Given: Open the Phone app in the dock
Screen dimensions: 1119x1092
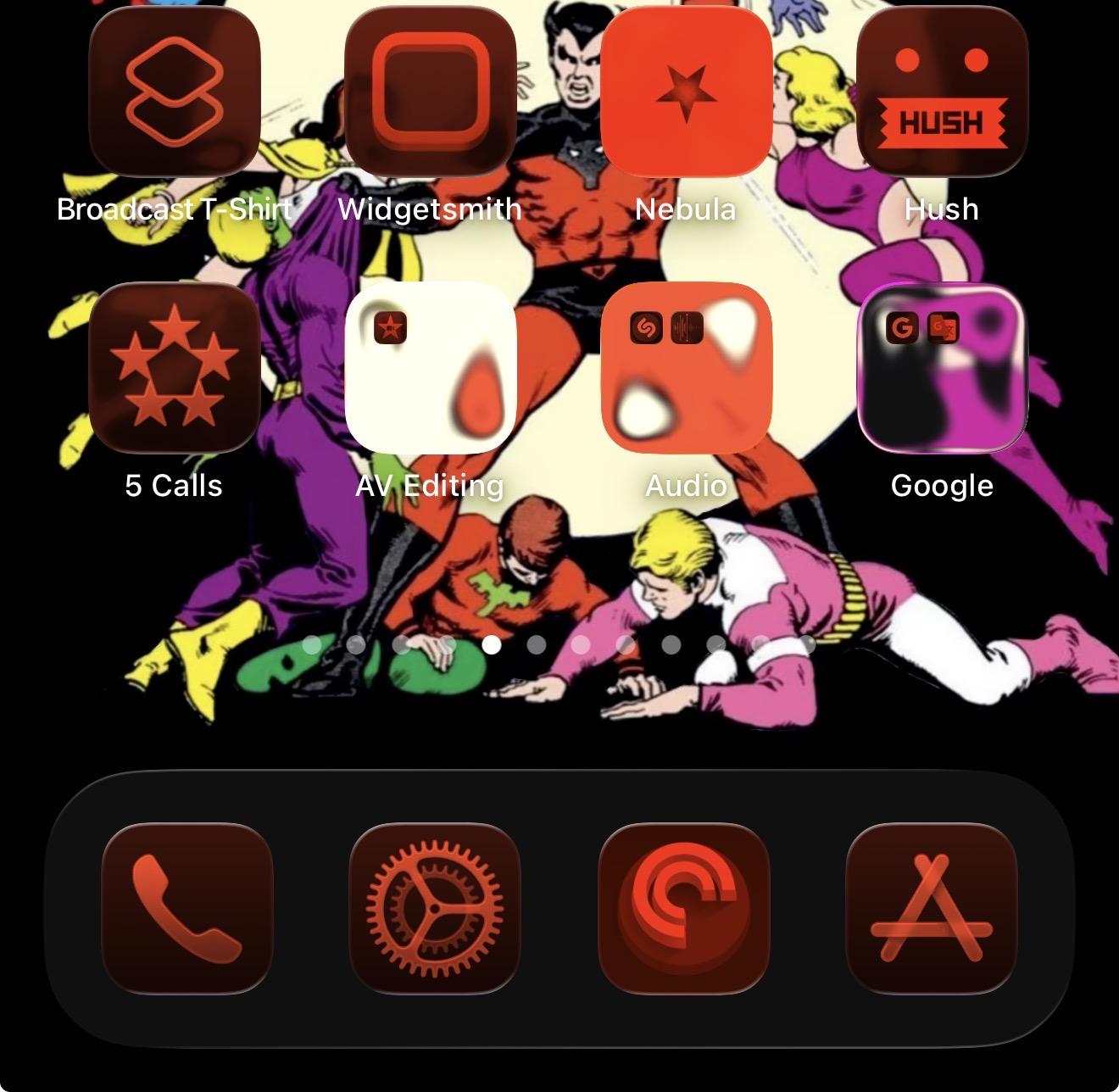Looking at the screenshot, I should coord(186,907).
